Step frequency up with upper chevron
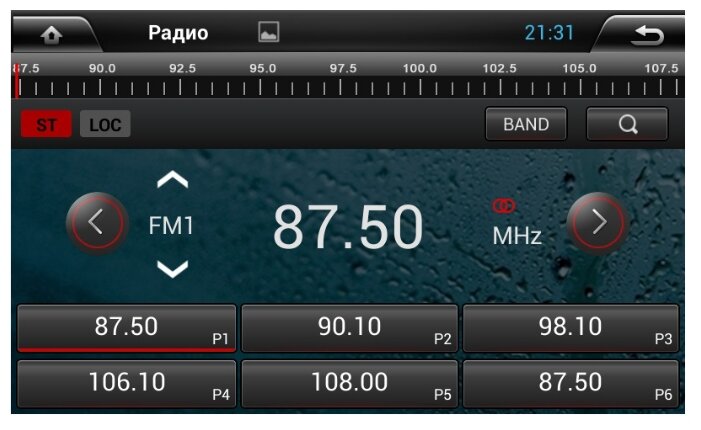Screen dimensions: 701x430 173,181
